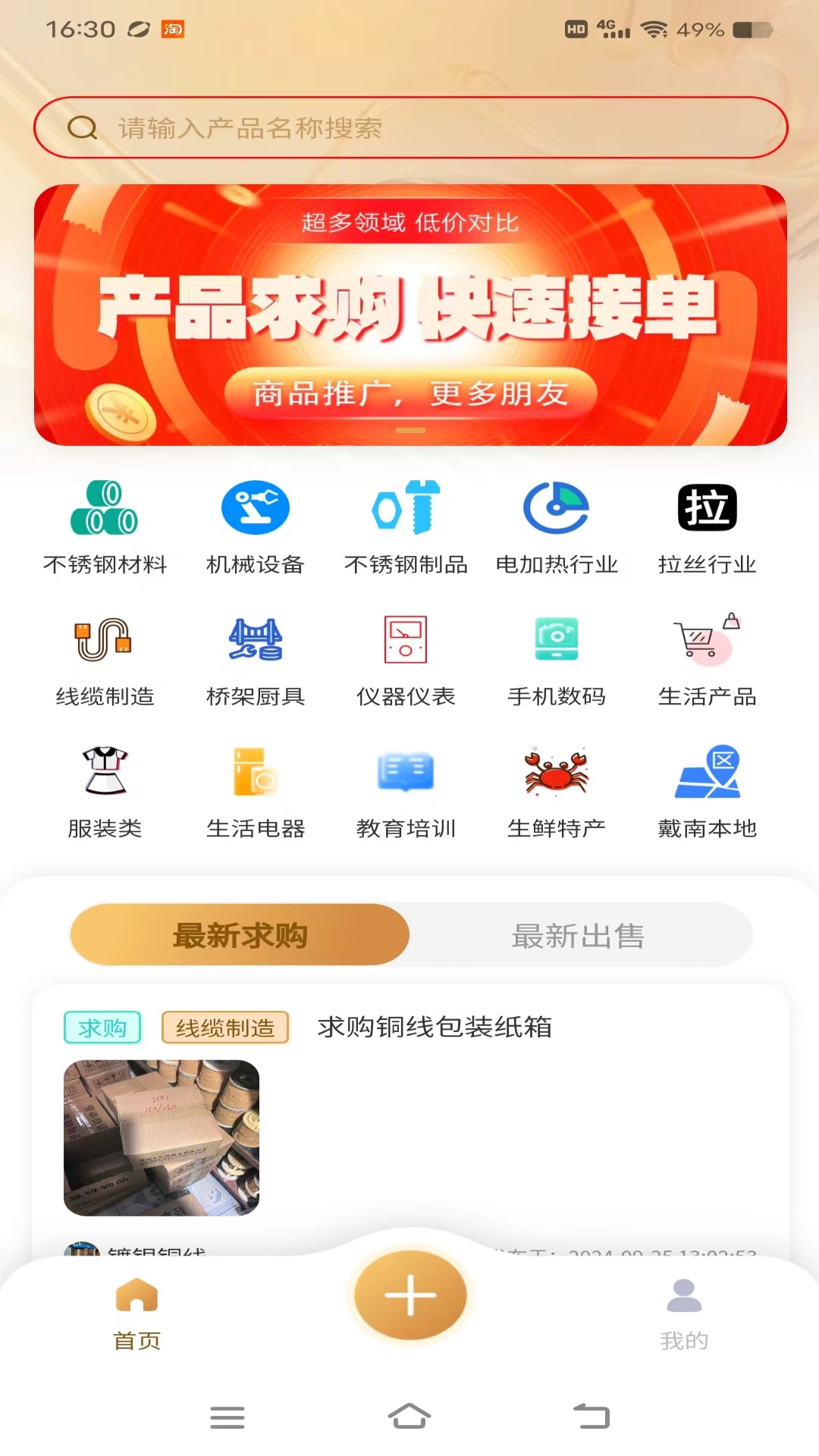Switch to the 最新出售 tab
This screenshot has height=1456, width=819.
578,935
